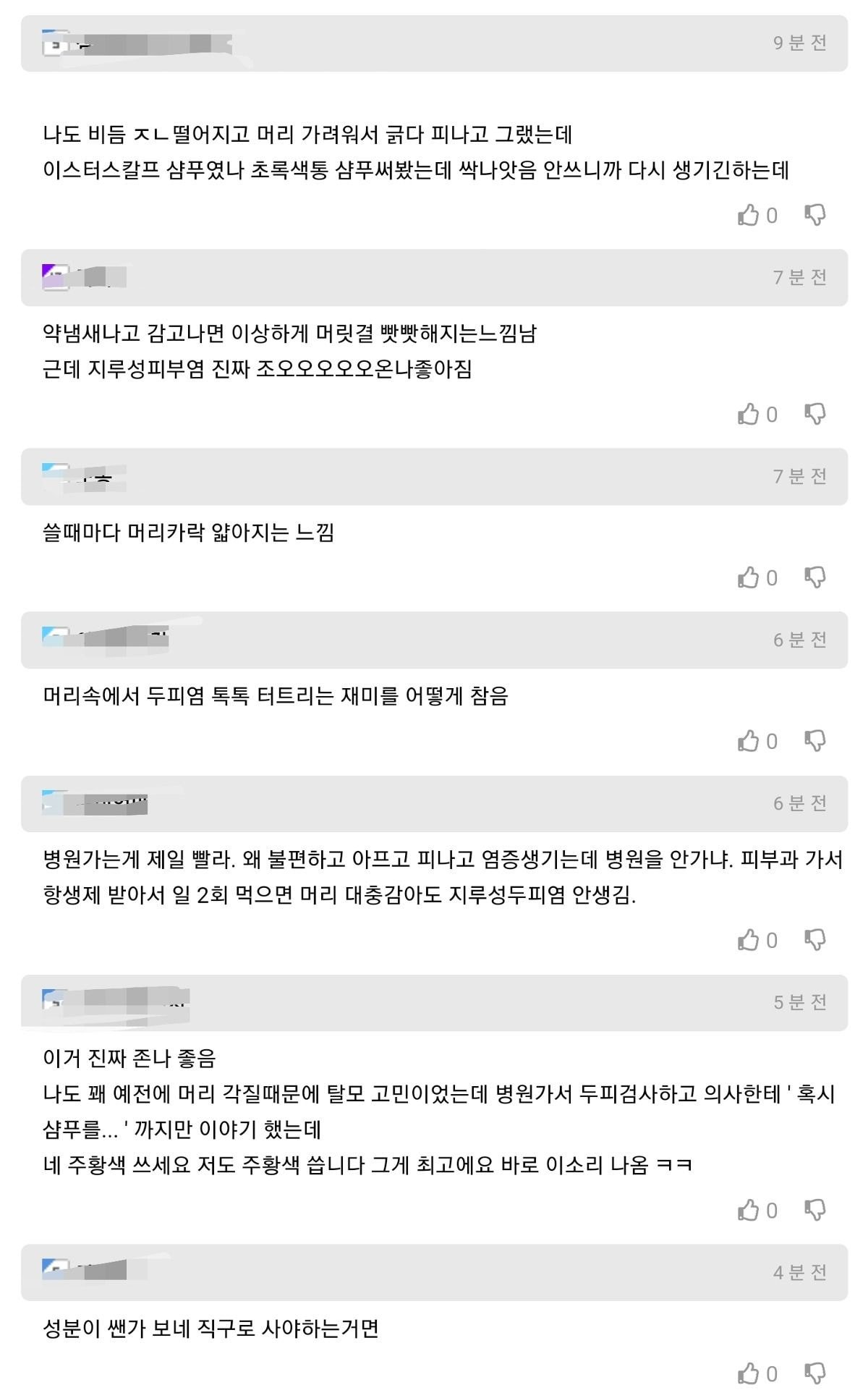Dislike the comment mentioning 지루성피부염 좋아짐

tap(815, 414)
